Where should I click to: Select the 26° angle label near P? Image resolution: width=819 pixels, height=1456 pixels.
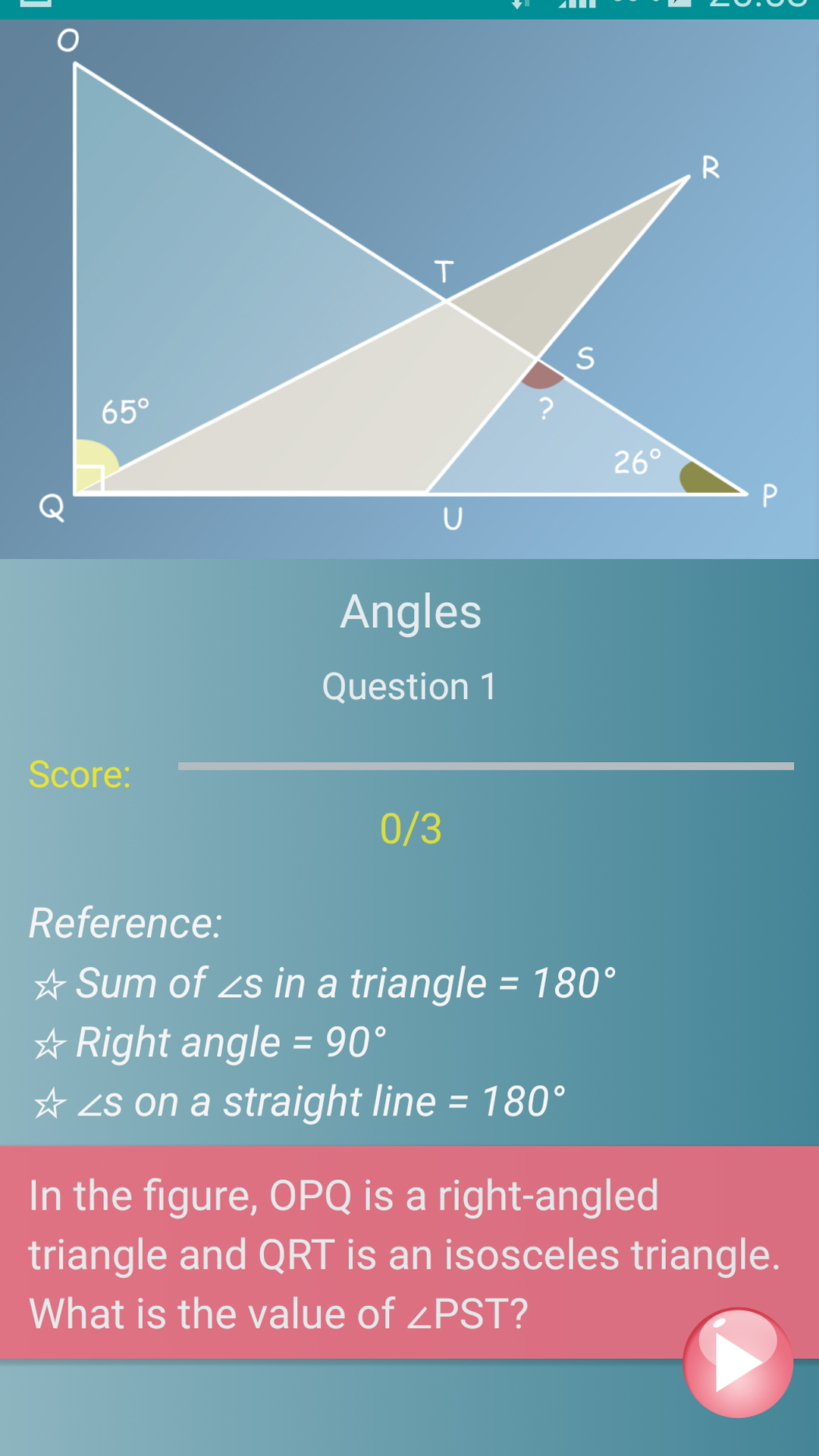pyautogui.click(x=637, y=460)
